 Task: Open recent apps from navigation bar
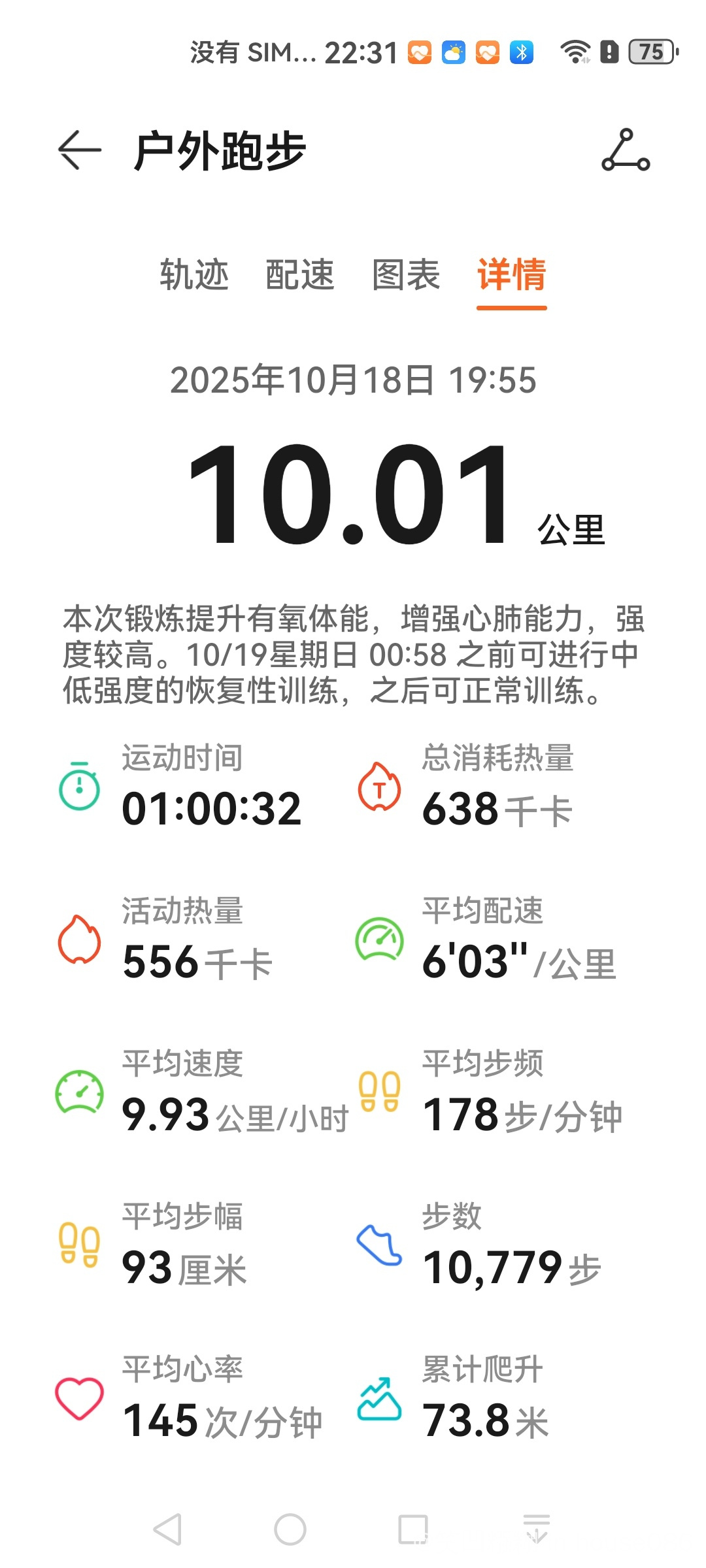tap(413, 1529)
